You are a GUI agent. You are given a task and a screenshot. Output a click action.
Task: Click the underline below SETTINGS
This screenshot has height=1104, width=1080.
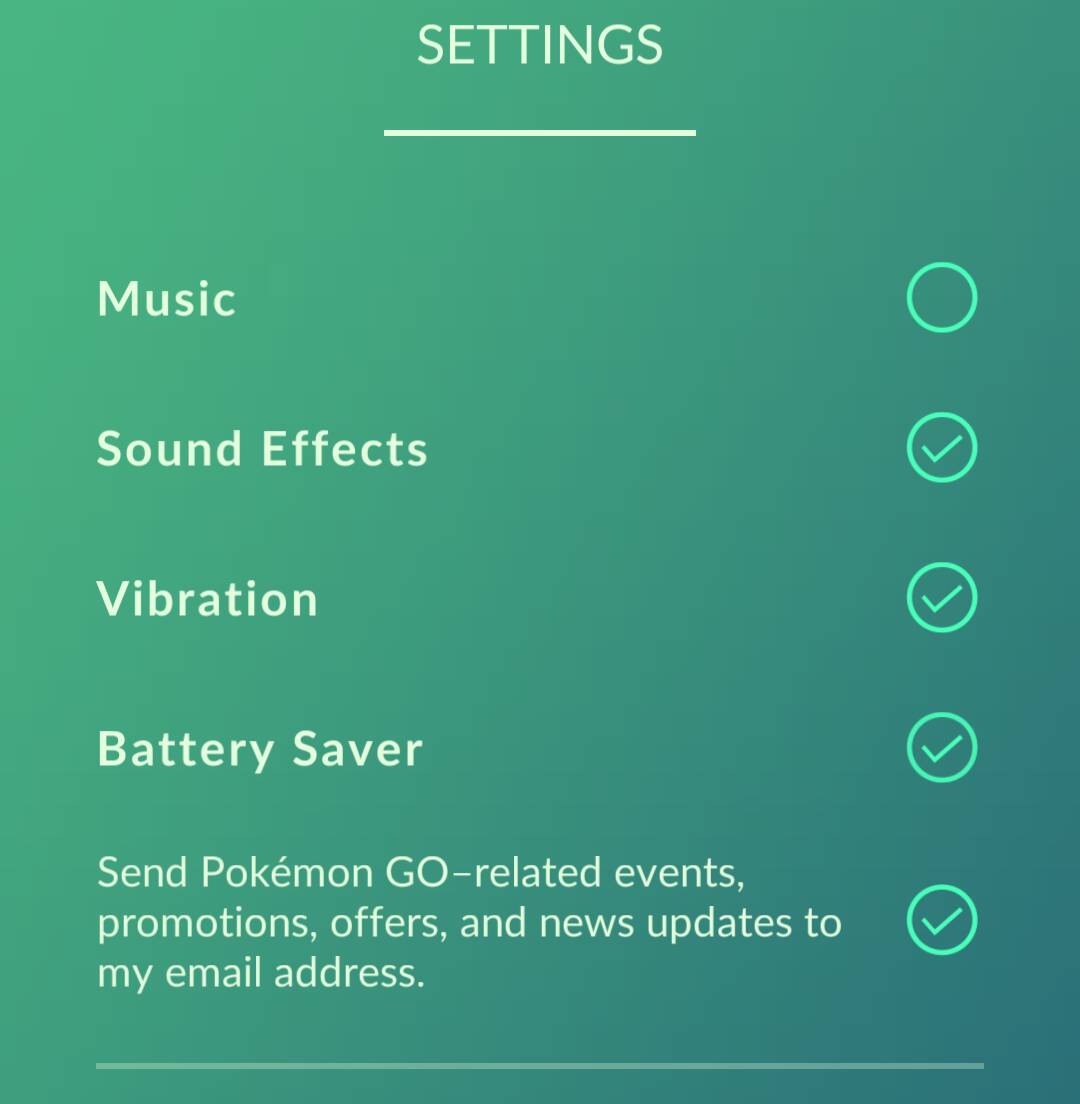pyautogui.click(x=540, y=129)
